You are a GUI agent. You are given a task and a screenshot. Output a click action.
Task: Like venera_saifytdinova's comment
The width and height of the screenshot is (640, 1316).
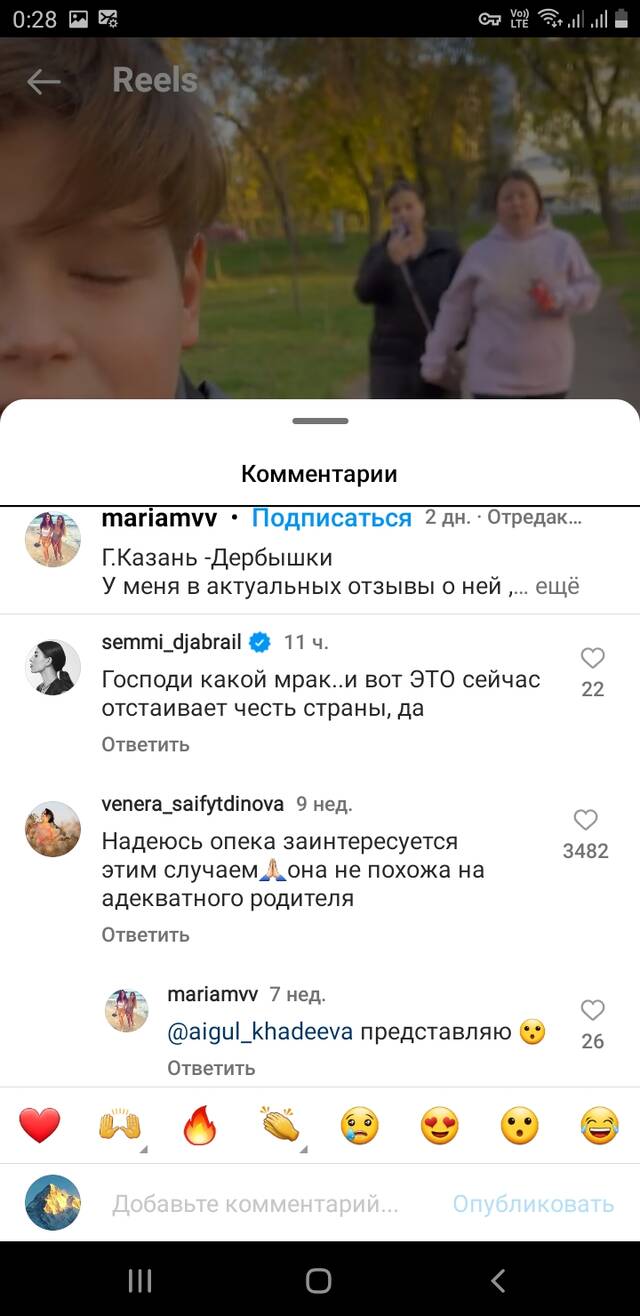pyautogui.click(x=586, y=820)
